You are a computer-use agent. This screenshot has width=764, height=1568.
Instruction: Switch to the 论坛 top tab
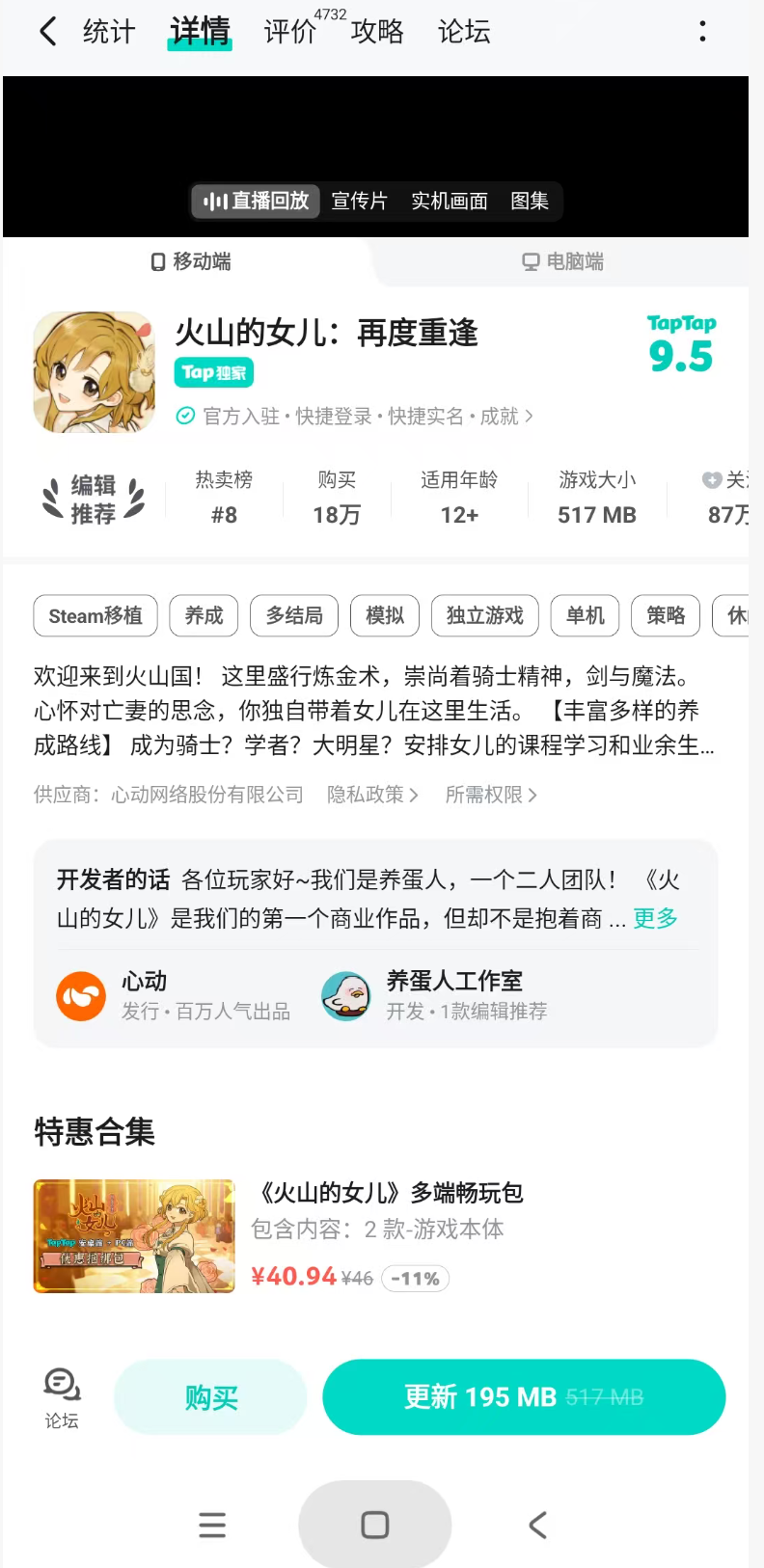coord(464,32)
